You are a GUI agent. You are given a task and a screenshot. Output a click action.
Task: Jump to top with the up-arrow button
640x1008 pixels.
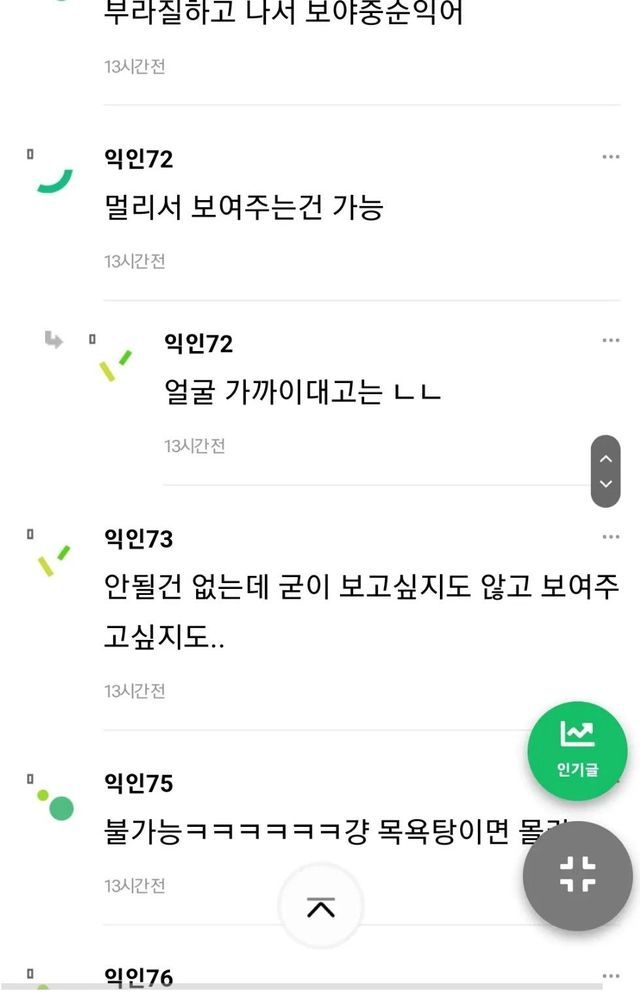(321, 907)
